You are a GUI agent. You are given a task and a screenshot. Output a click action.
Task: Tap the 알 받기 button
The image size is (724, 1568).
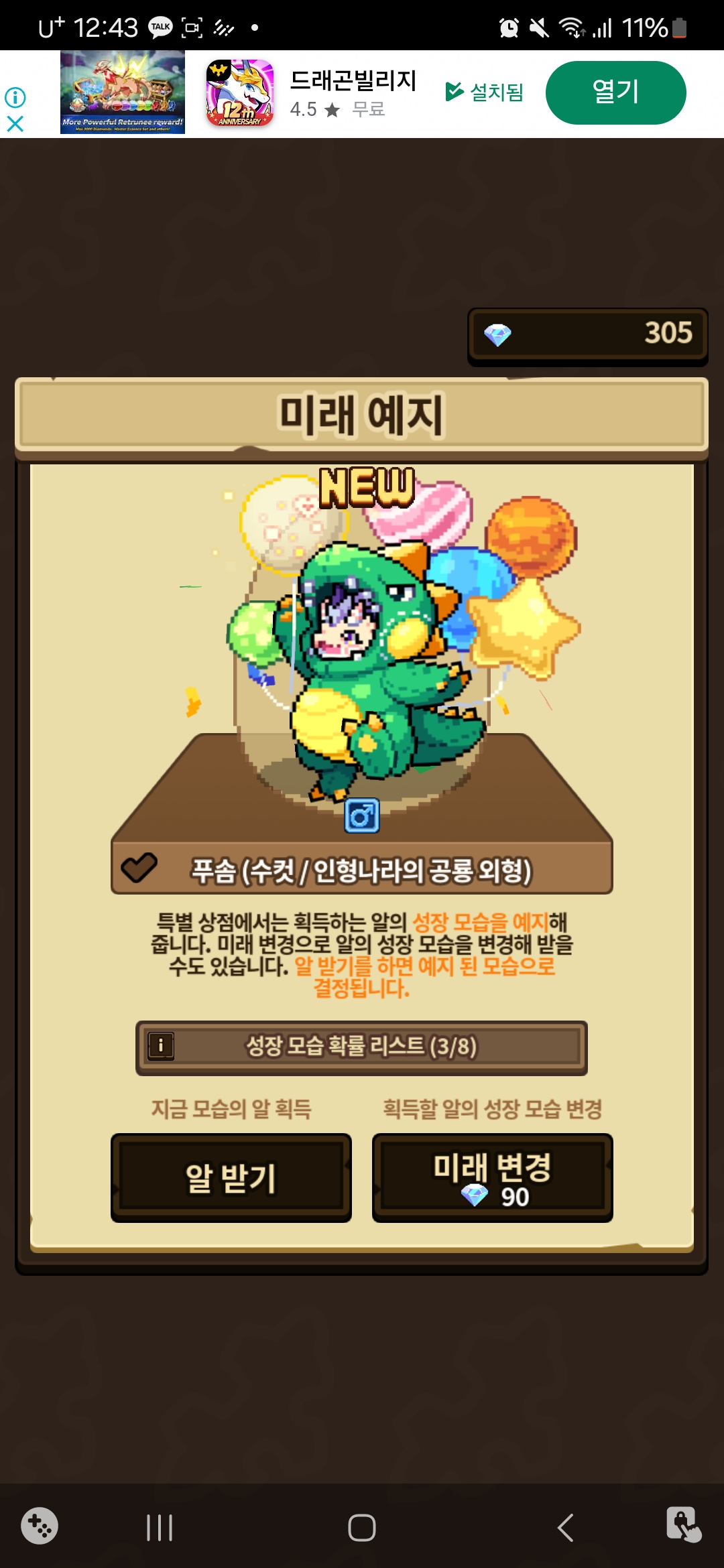click(231, 1177)
